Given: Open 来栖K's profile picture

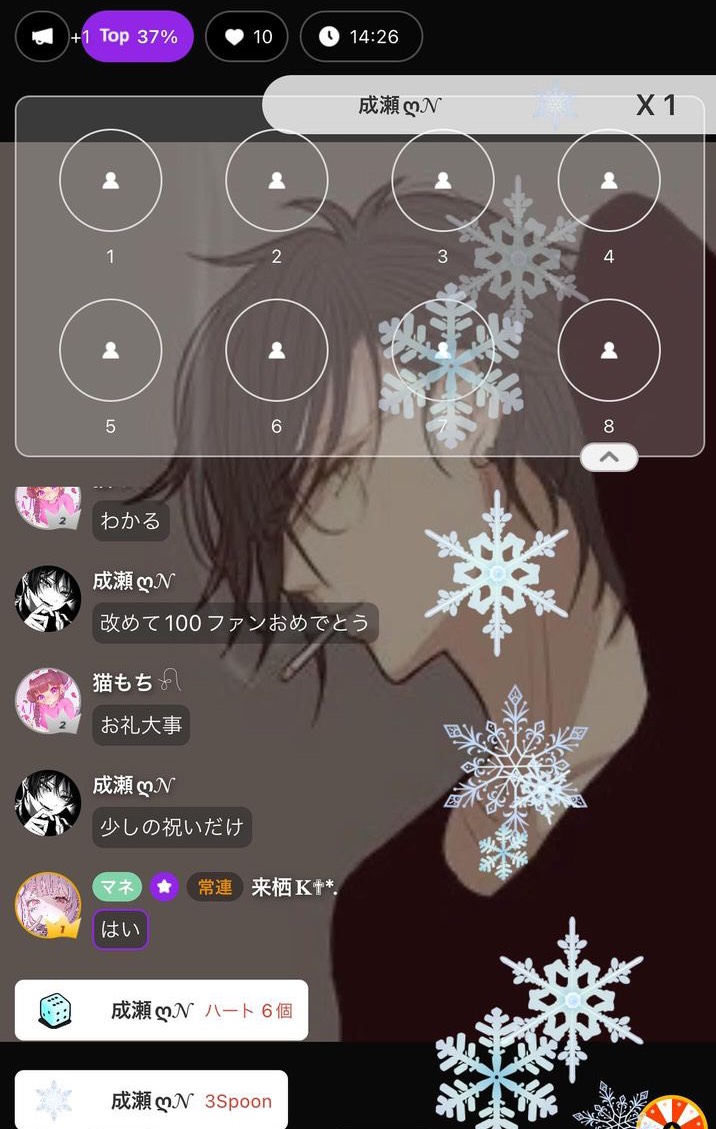Looking at the screenshot, I should 48,905.
